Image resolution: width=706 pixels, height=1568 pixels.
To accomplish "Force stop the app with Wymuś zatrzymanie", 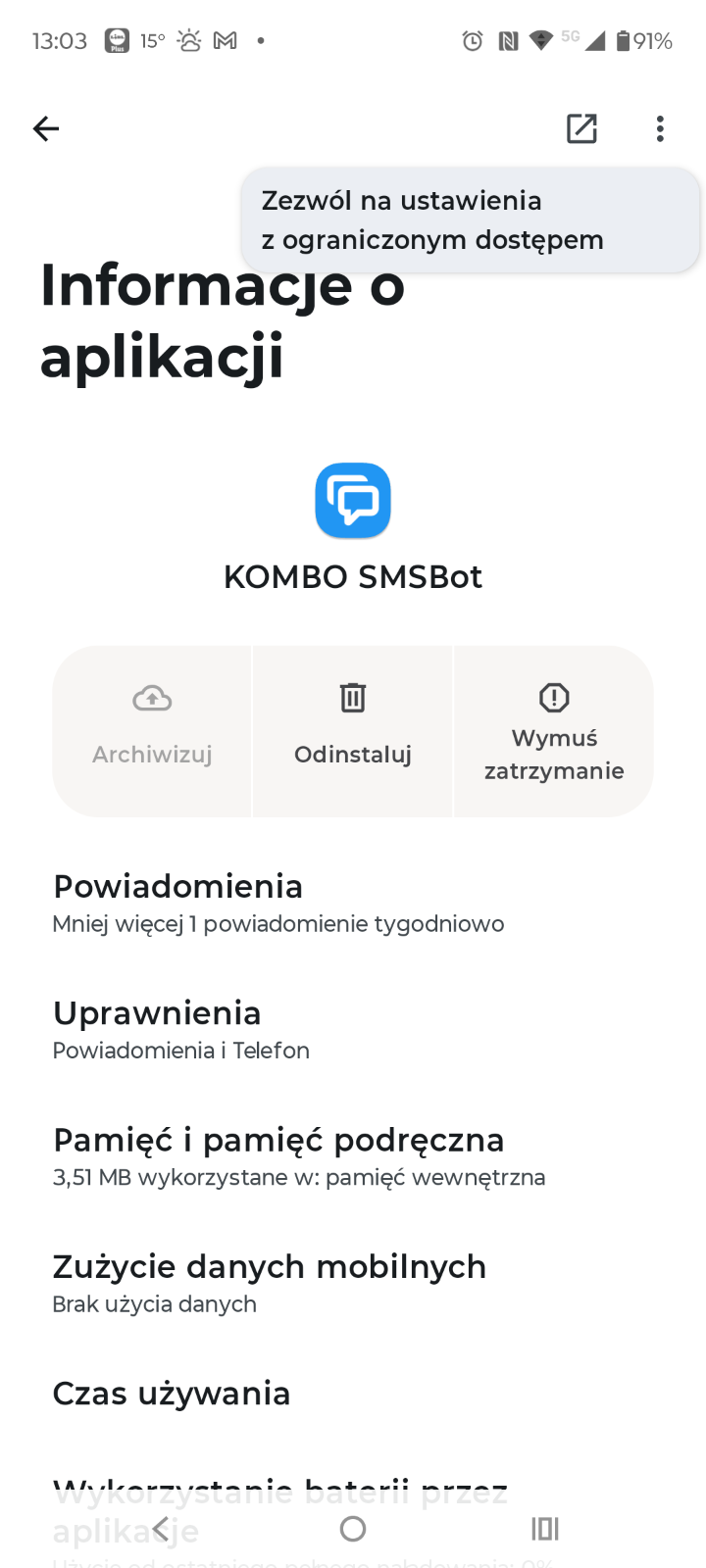I will pyautogui.click(x=554, y=731).
